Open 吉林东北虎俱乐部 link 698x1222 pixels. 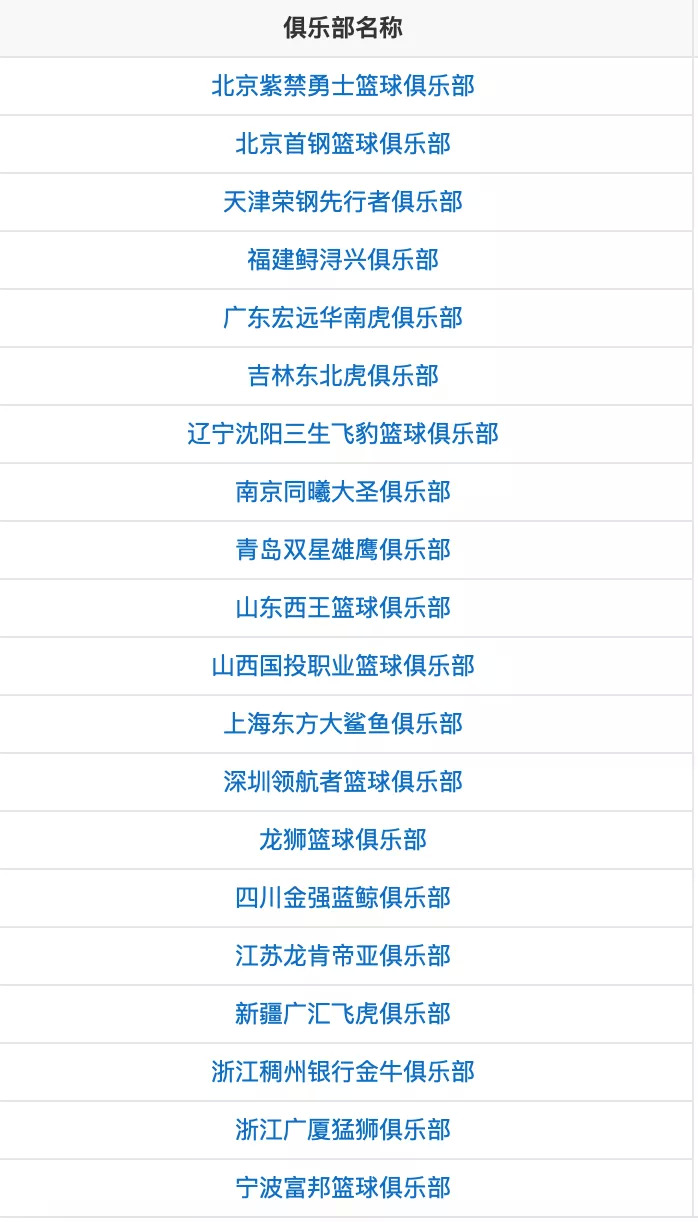coord(343,376)
